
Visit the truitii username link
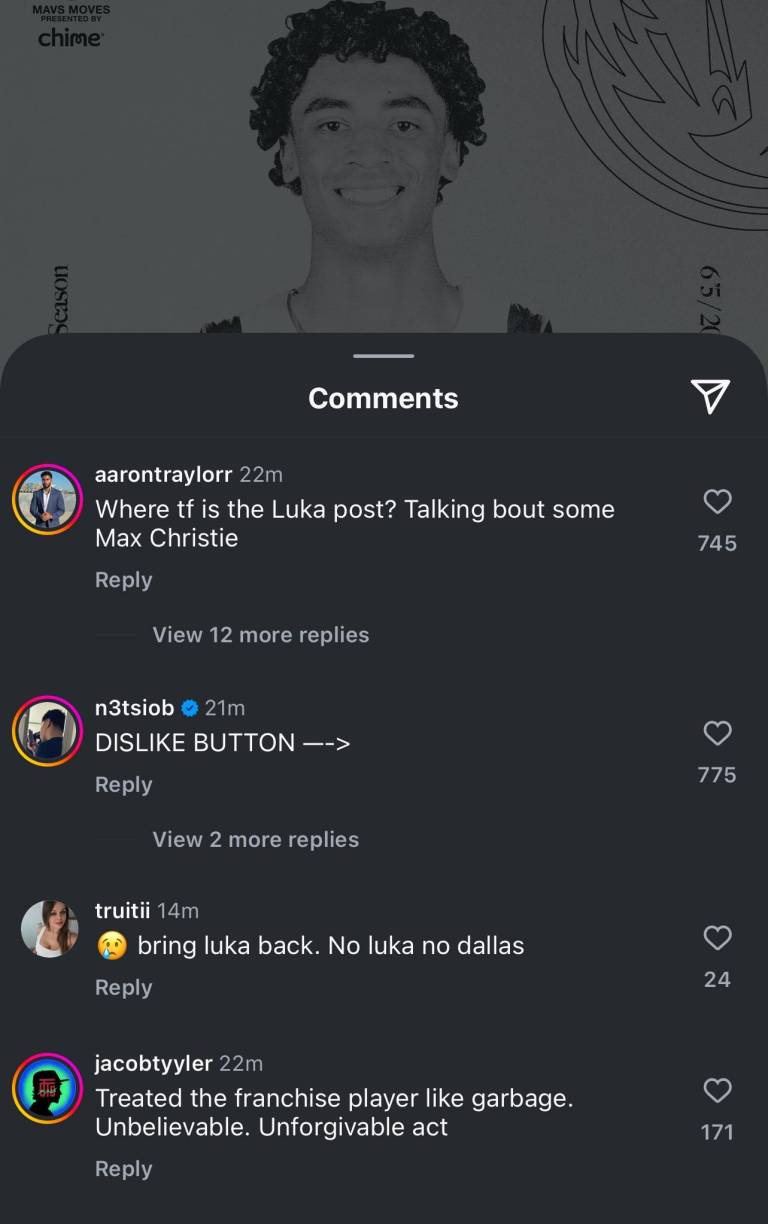(x=122, y=911)
